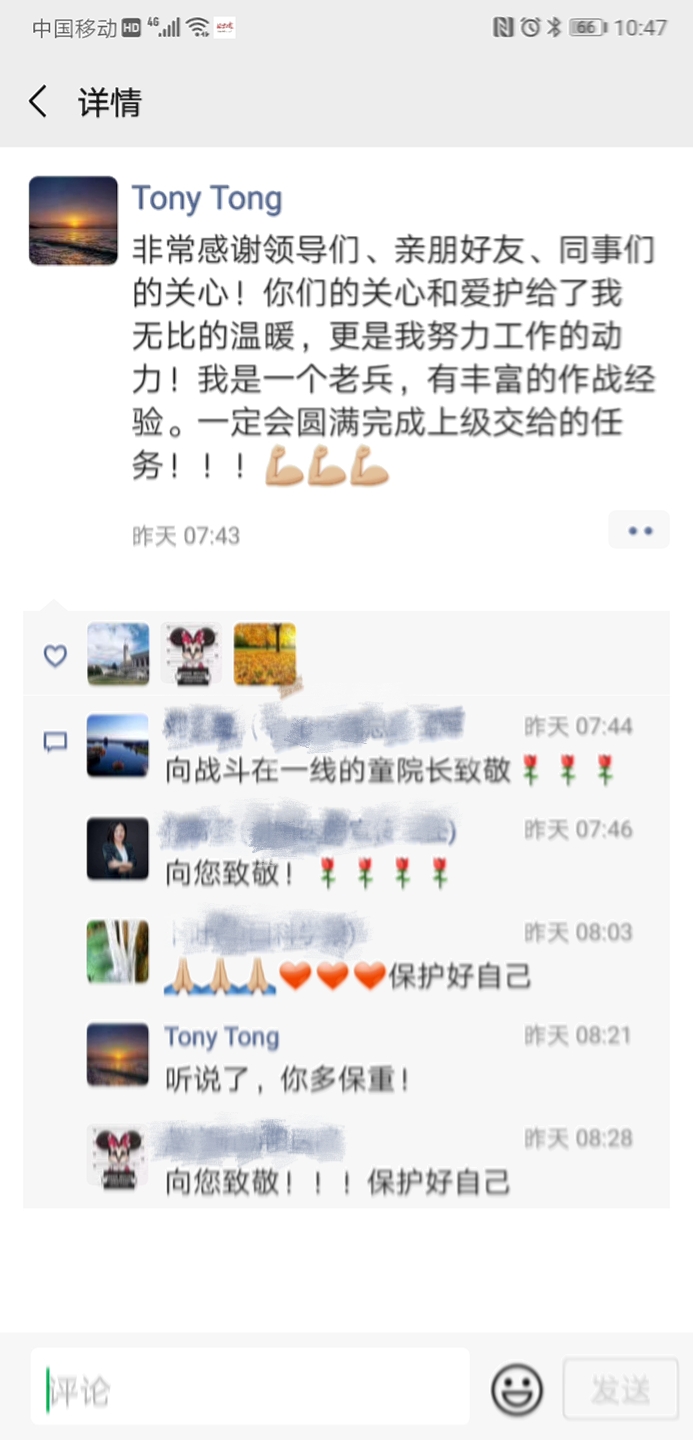693x1440 pixels.
Task: Reply to the comment 向战斗在一线的童院长致敬
Action: pyautogui.click(x=340, y=769)
